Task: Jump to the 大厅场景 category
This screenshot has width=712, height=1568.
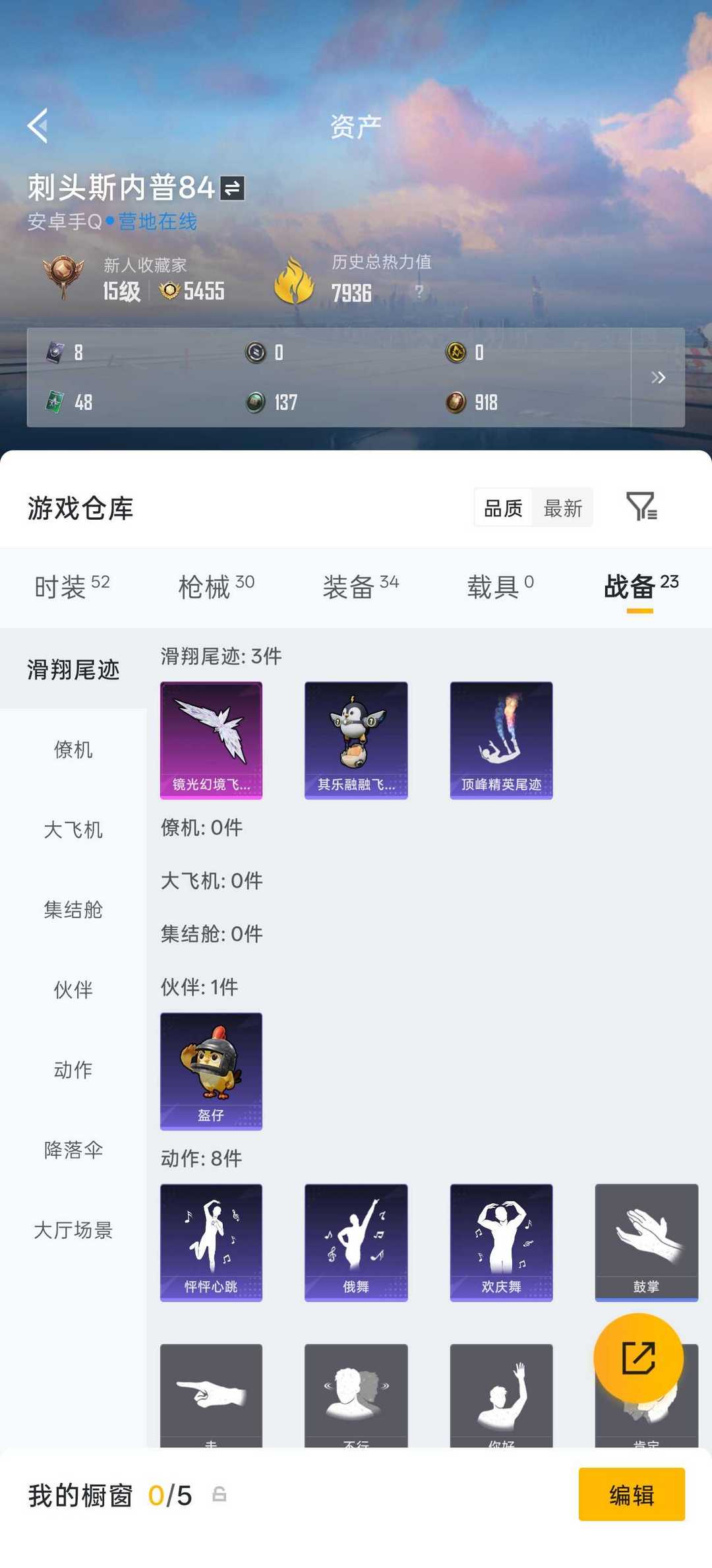Action: coord(73,1230)
